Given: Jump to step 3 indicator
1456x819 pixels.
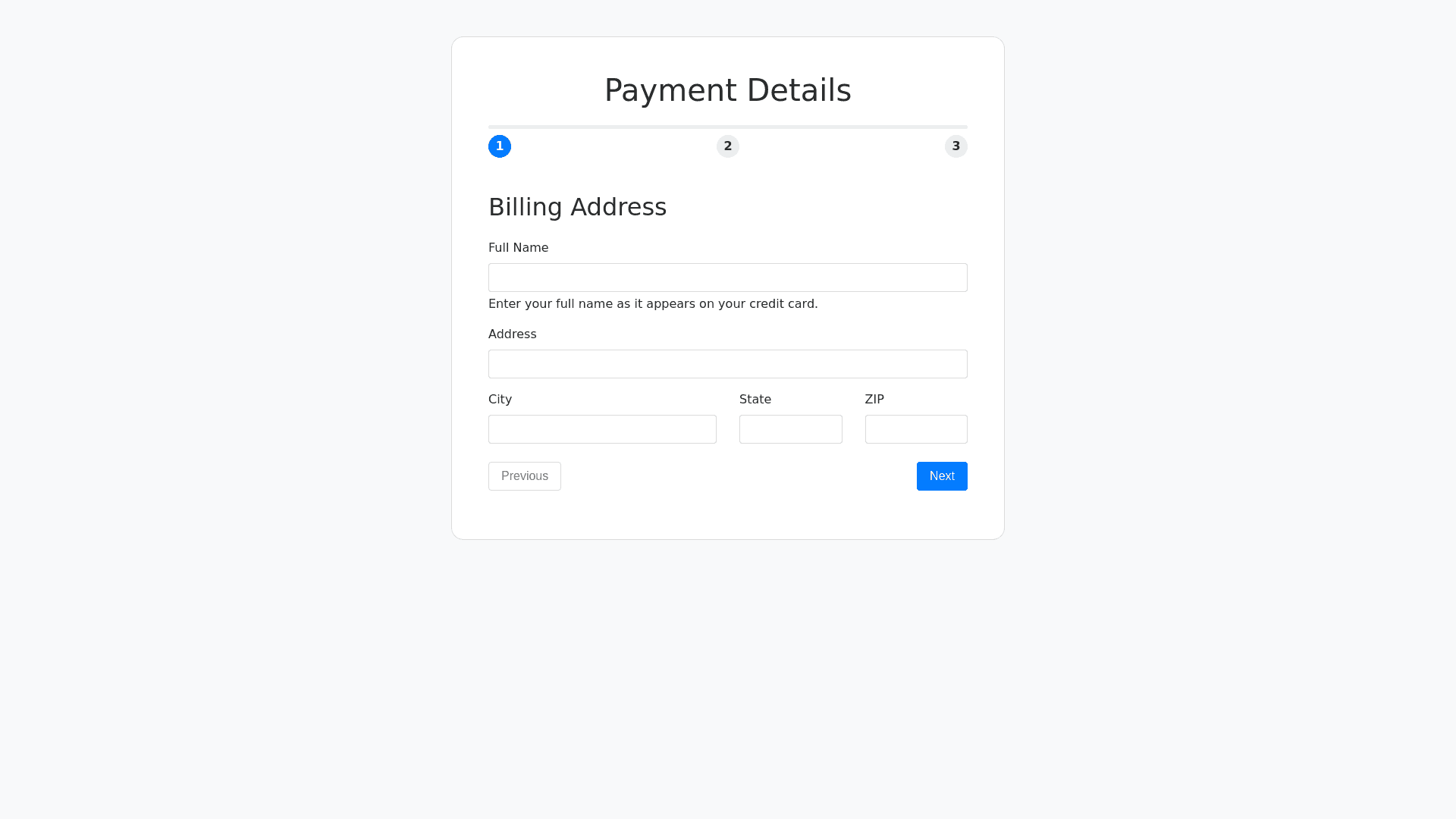Looking at the screenshot, I should point(955,146).
